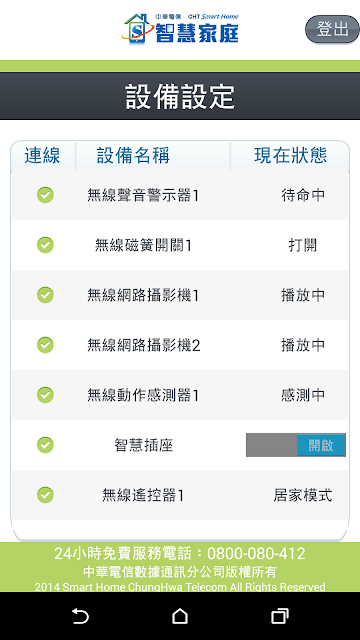
Task: Open the 無線磁簧開關1 device row
Action: (x=180, y=245)
